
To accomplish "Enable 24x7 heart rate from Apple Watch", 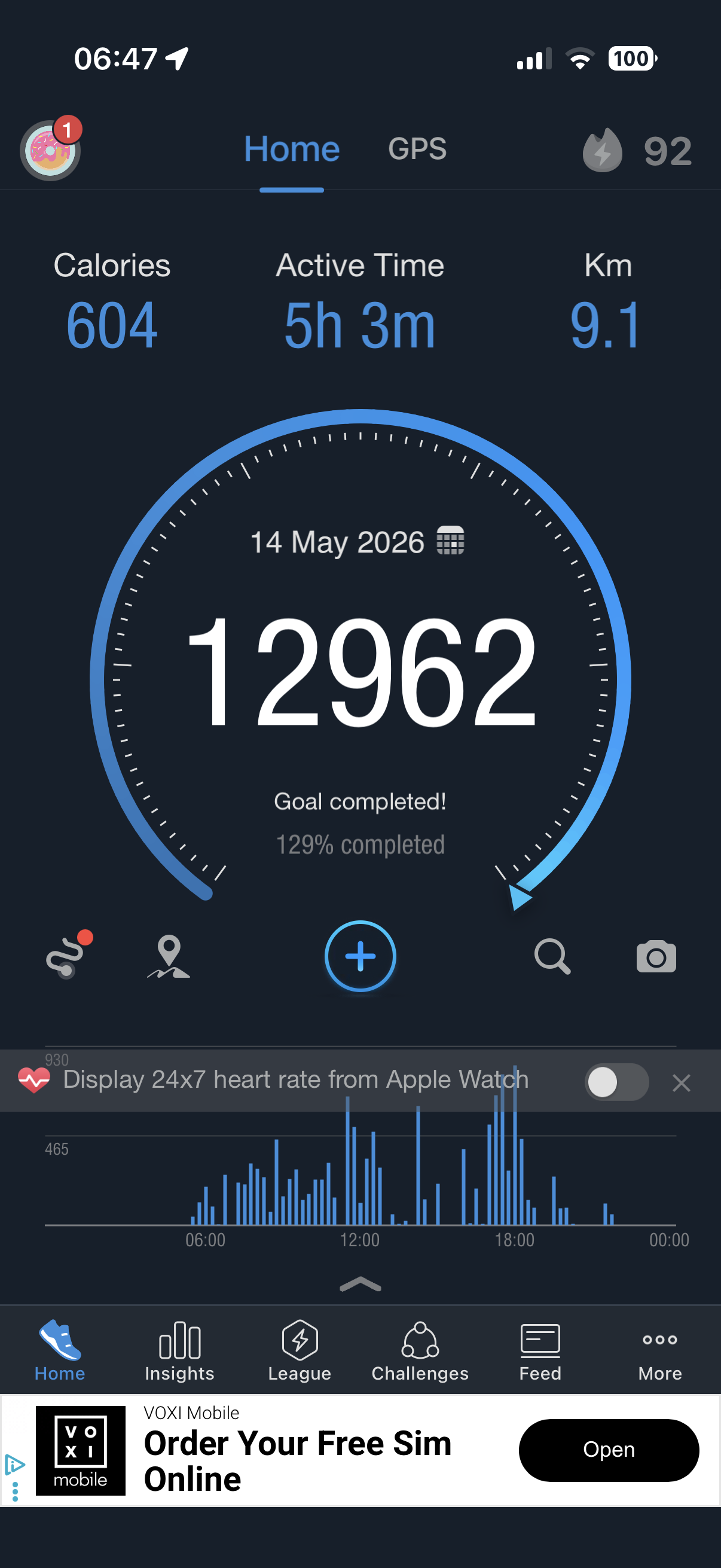I will coord(616,1082).
